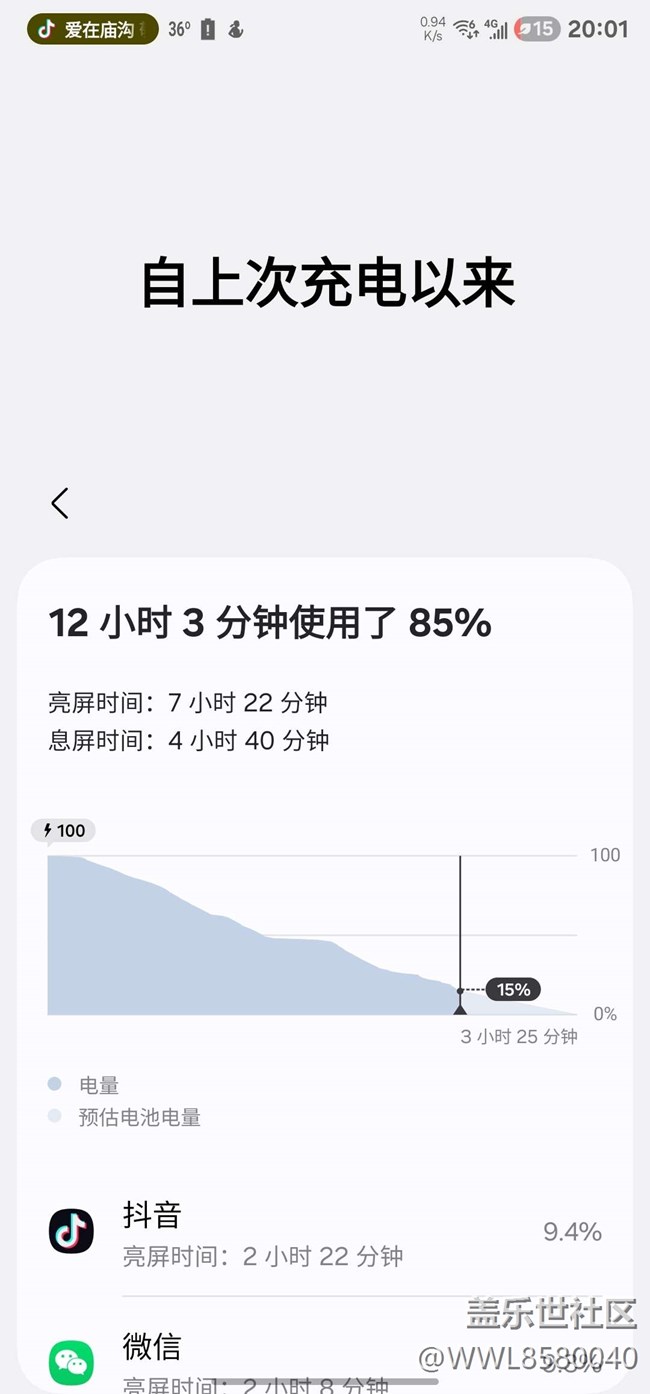
Task: Go back using the back arrow
Action: click(x=60, y=503)
